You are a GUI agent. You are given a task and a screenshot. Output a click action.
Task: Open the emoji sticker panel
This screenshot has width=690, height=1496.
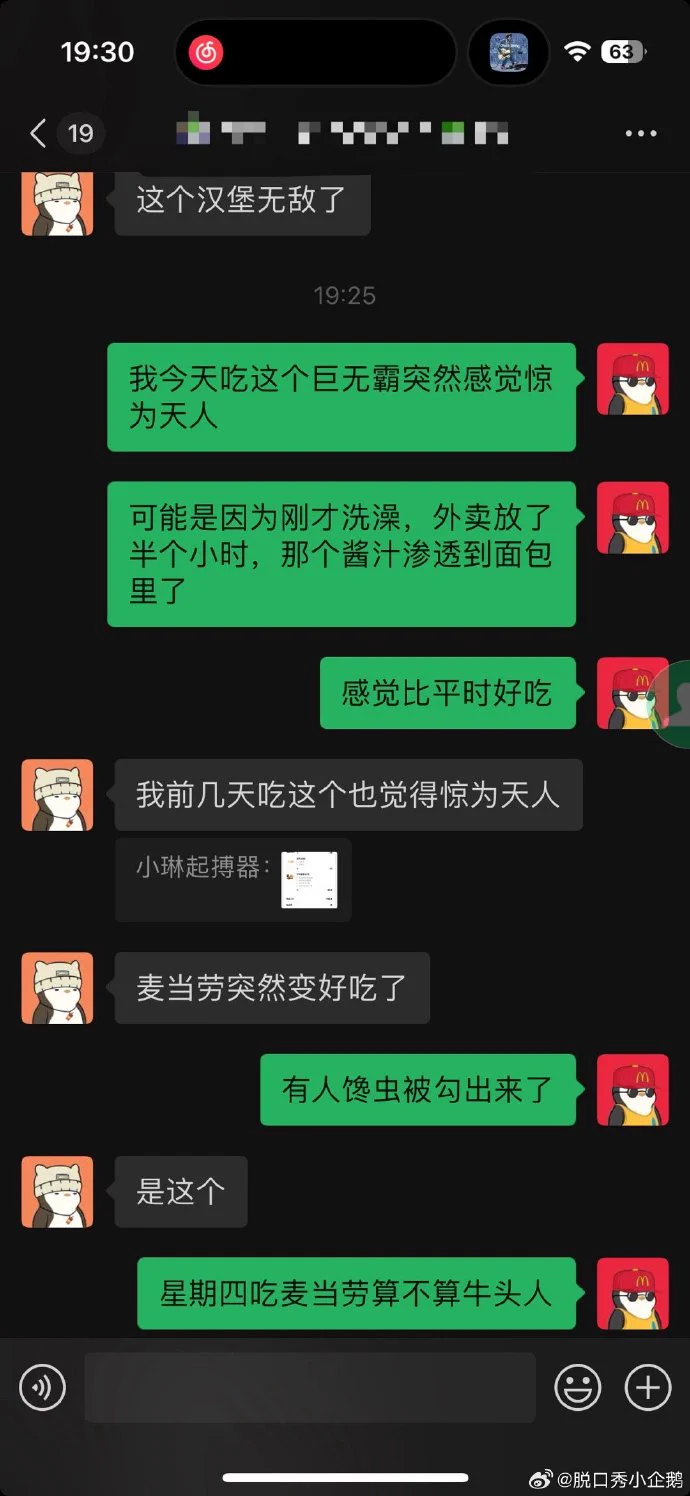click(578, 1387)
